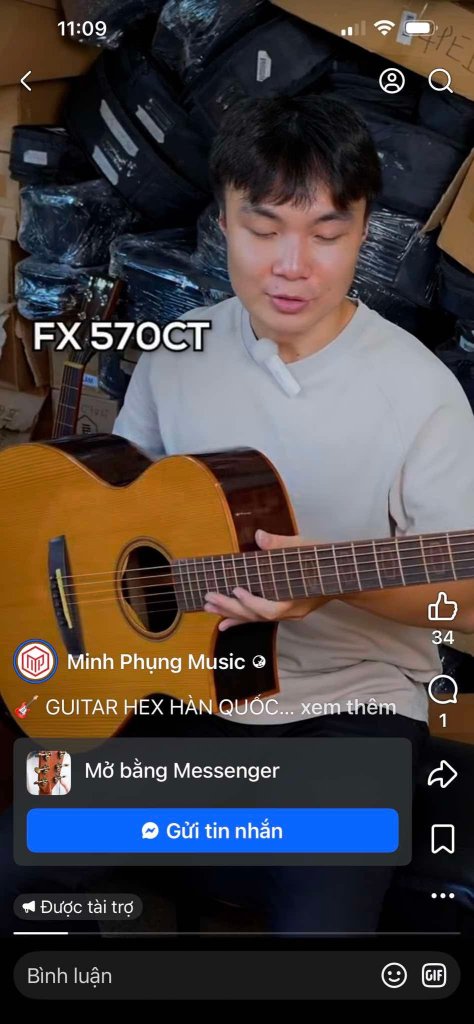
Task: Open the profile icon at top
Action: click(x=392, y=81)
